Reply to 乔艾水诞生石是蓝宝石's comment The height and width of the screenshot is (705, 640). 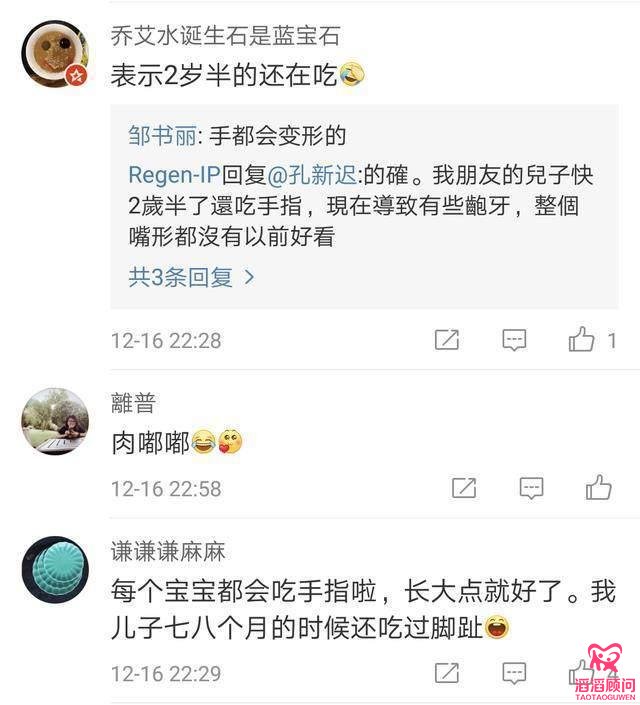point(514,340)
